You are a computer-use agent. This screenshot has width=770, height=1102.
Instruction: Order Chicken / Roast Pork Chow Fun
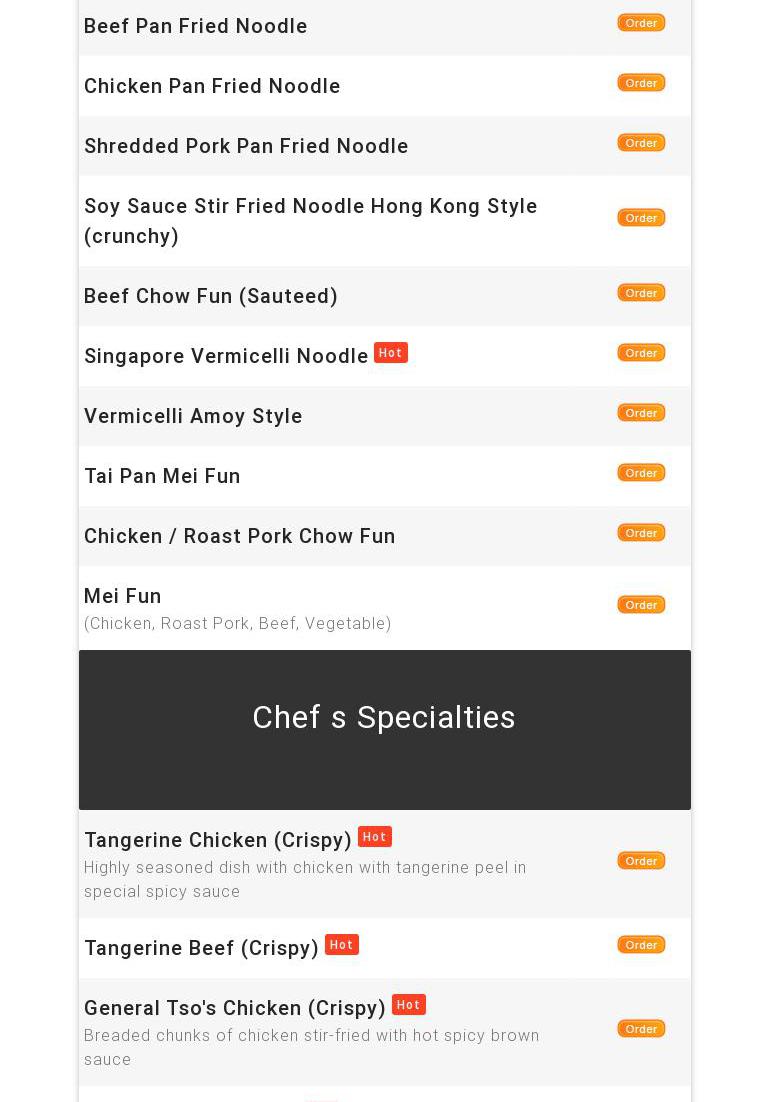tap(641, 533)
